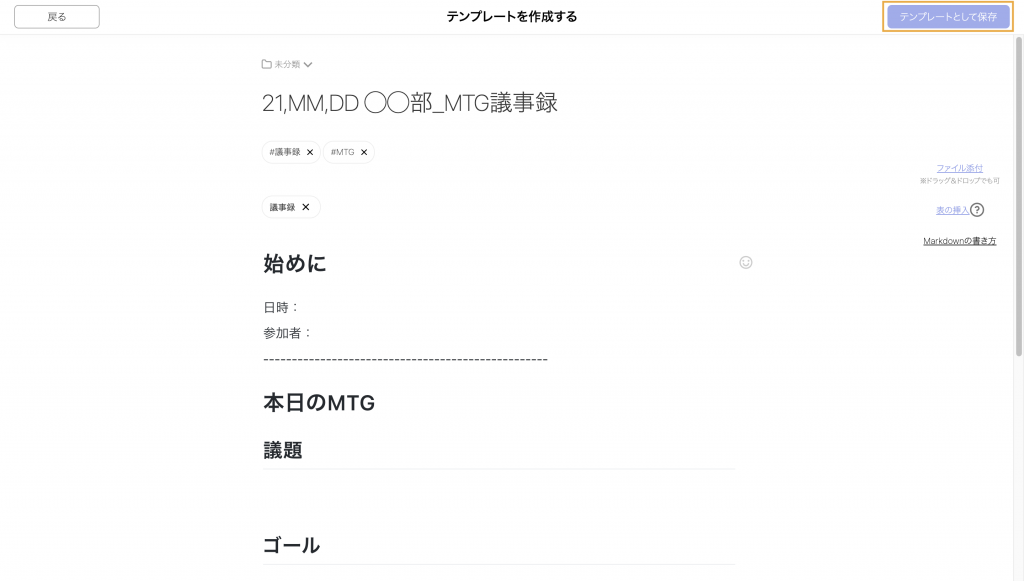This screenshot has width=1024, height=581.
Task: Open the ファイル添付 link
Action: (x=959, y=168)
